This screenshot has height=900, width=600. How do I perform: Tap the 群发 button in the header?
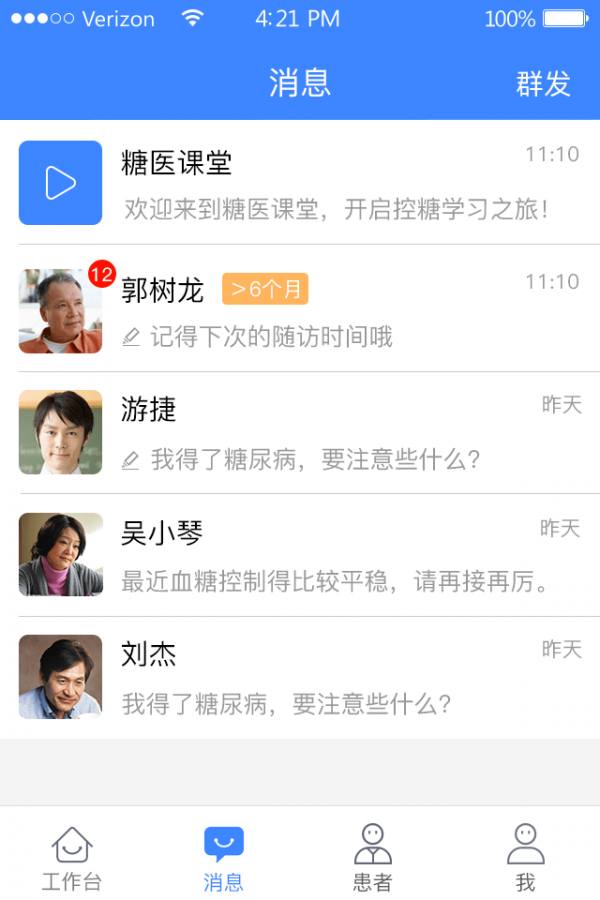(543, 84)
